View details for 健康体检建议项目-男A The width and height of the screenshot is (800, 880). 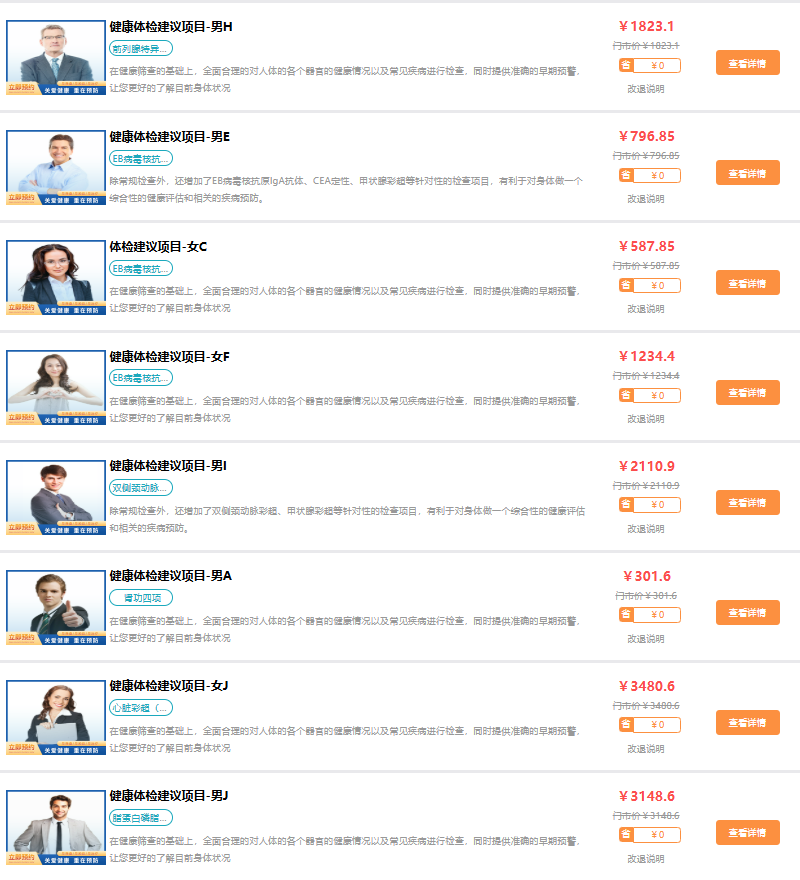(x=747, y=613)
